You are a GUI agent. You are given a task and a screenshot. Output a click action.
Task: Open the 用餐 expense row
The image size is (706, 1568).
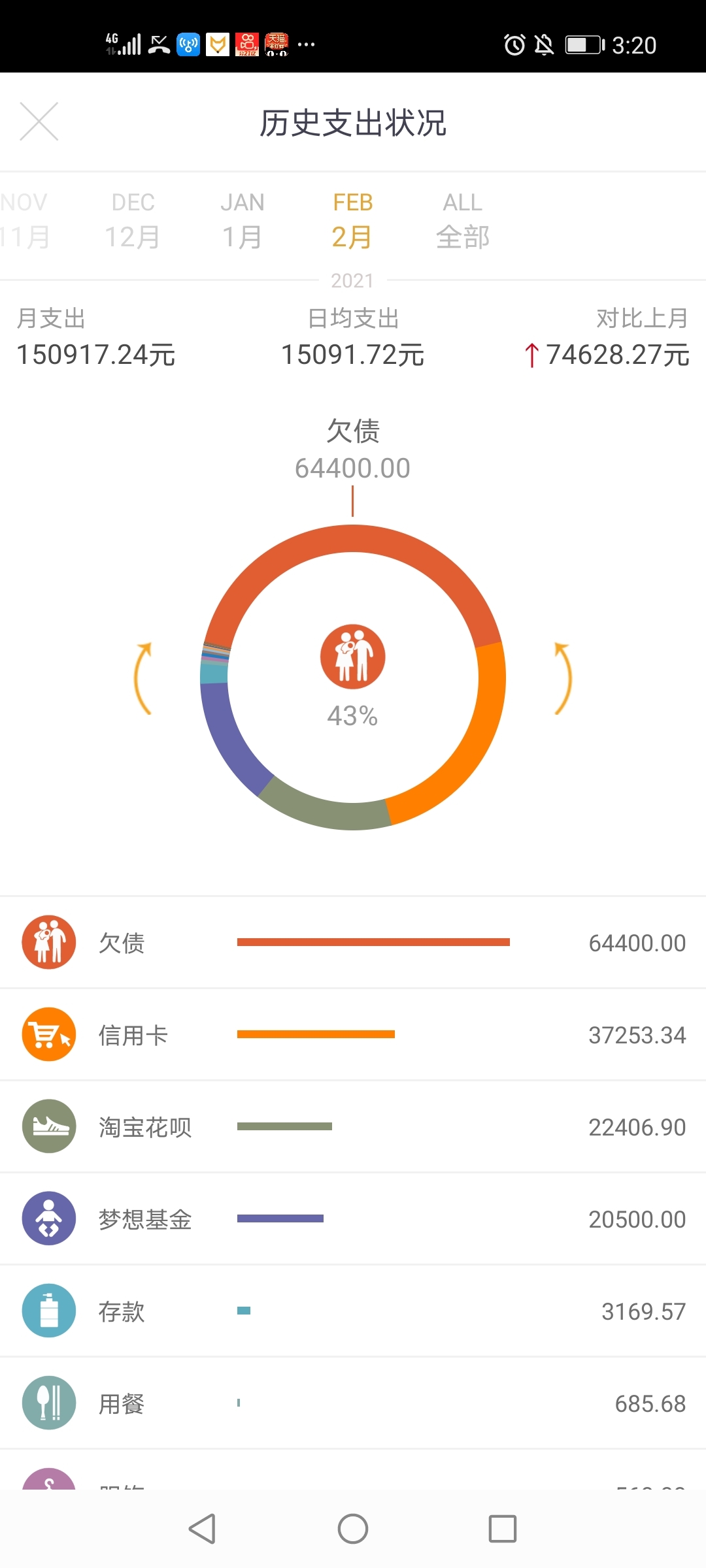pyautogui.click(x=353, y=1403)
